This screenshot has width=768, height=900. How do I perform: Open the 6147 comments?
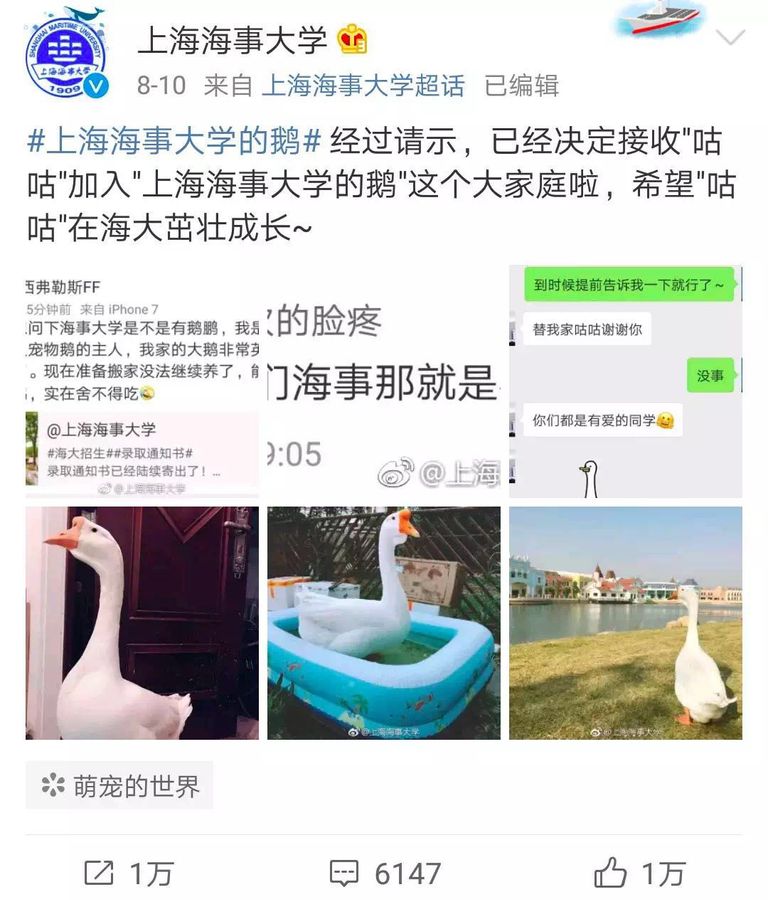pos(385,873)
